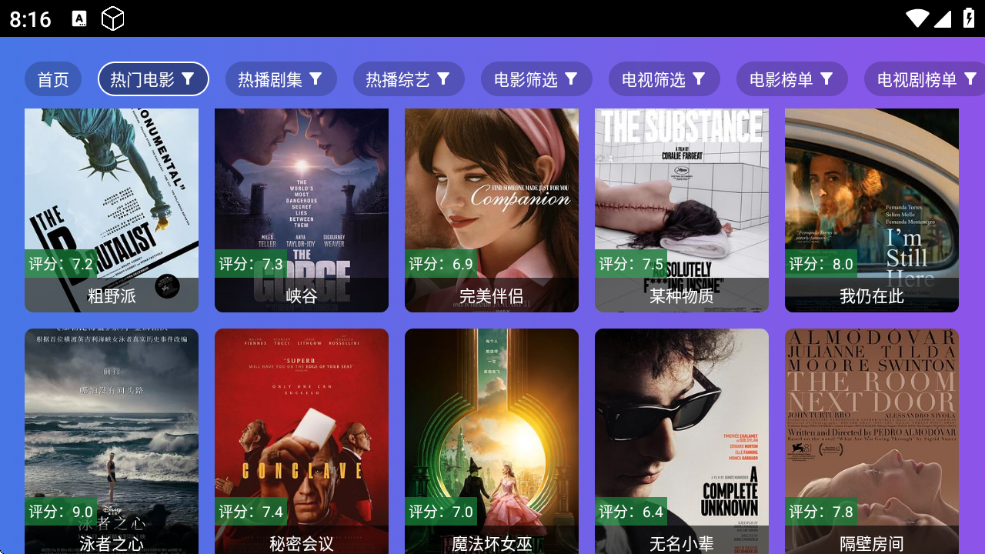The height and width of the screenshot is (554, 985).
Task: Select the movie 我仍在此
Action: click(872, 210)
